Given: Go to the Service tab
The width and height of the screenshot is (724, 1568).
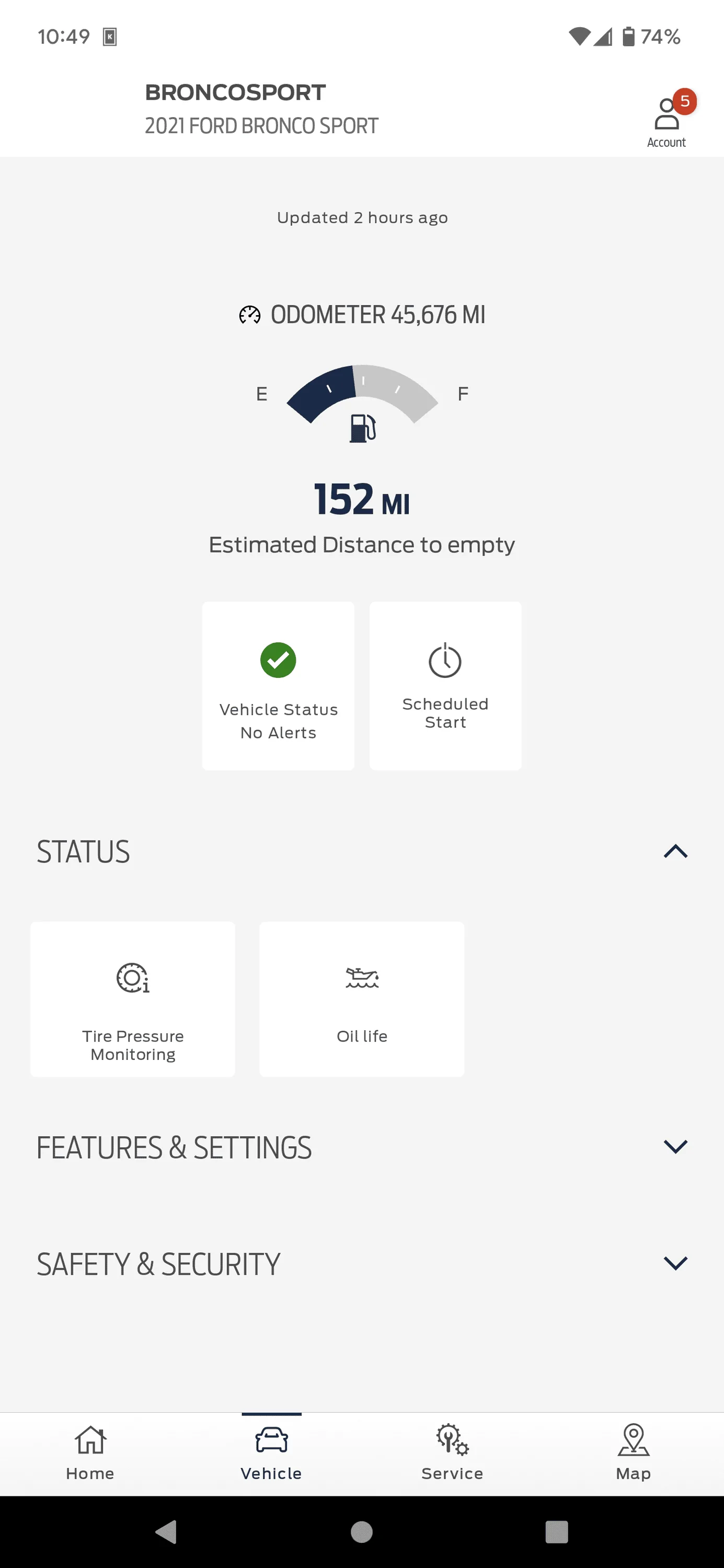Looking at the screenshot, I should 452,1454.
